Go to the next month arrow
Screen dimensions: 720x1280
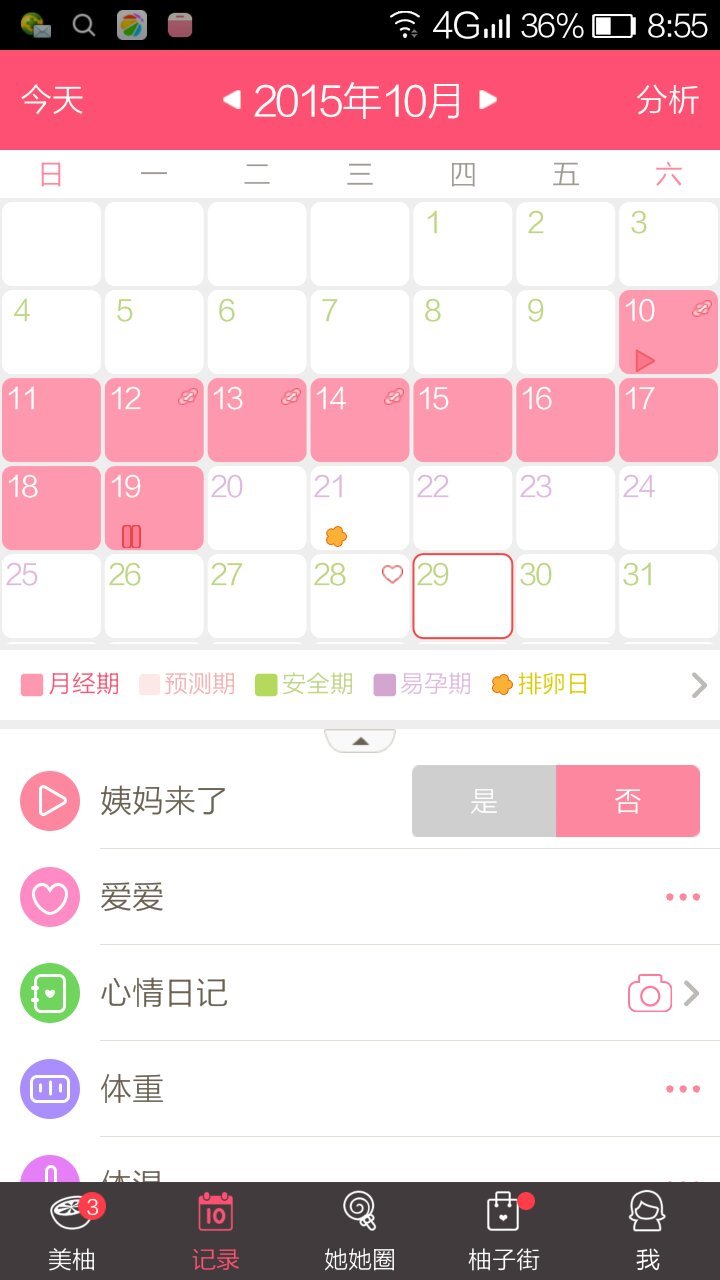pos(488,100)
